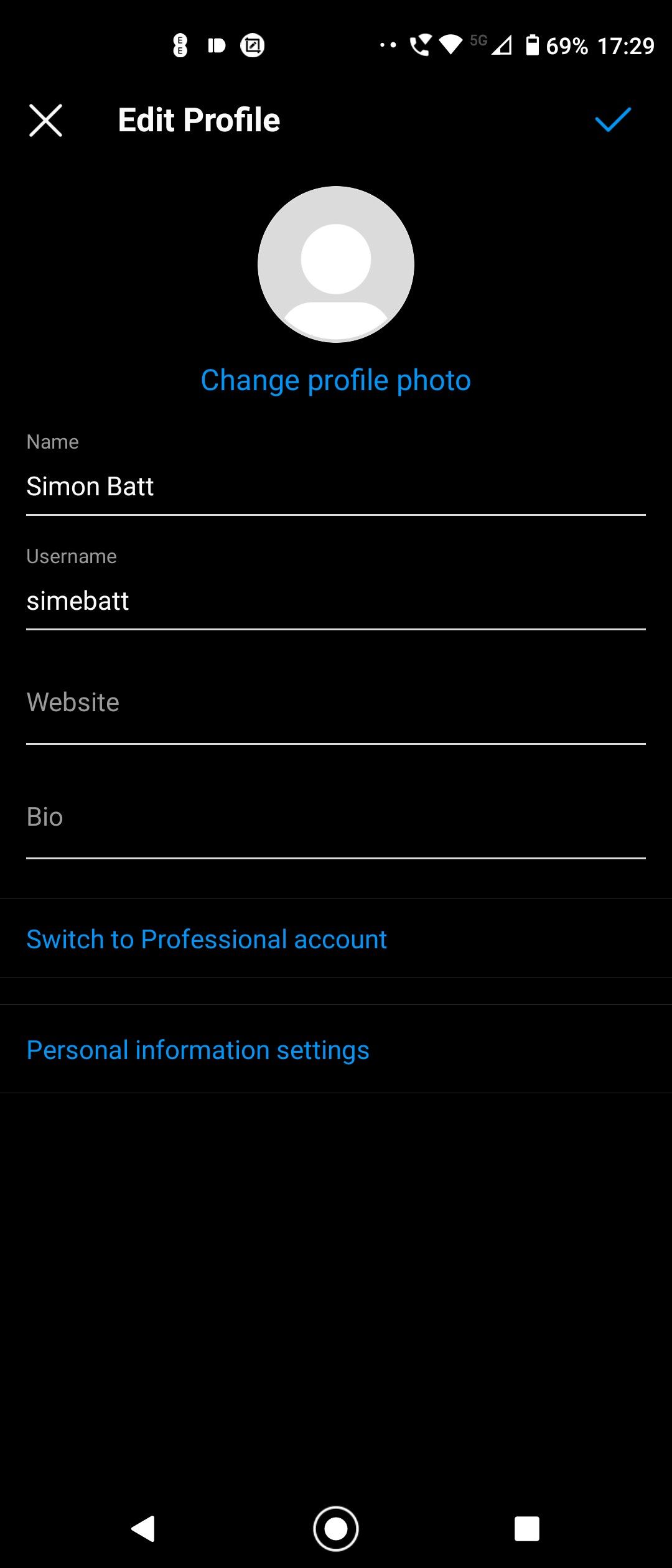Focus the Website field
672x1568 pixels.
[x=336, y=703]
